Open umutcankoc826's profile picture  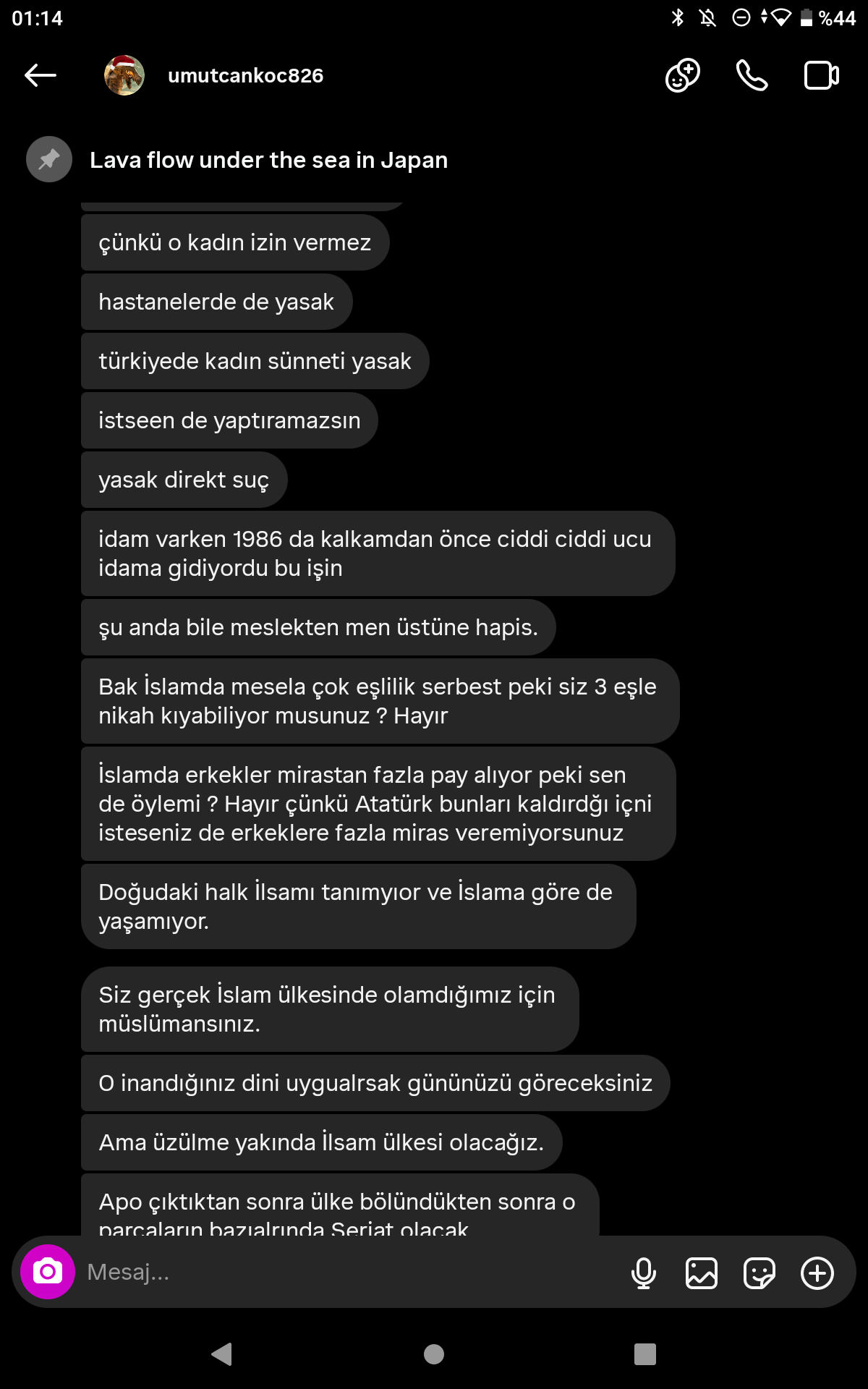click(124, 75)
